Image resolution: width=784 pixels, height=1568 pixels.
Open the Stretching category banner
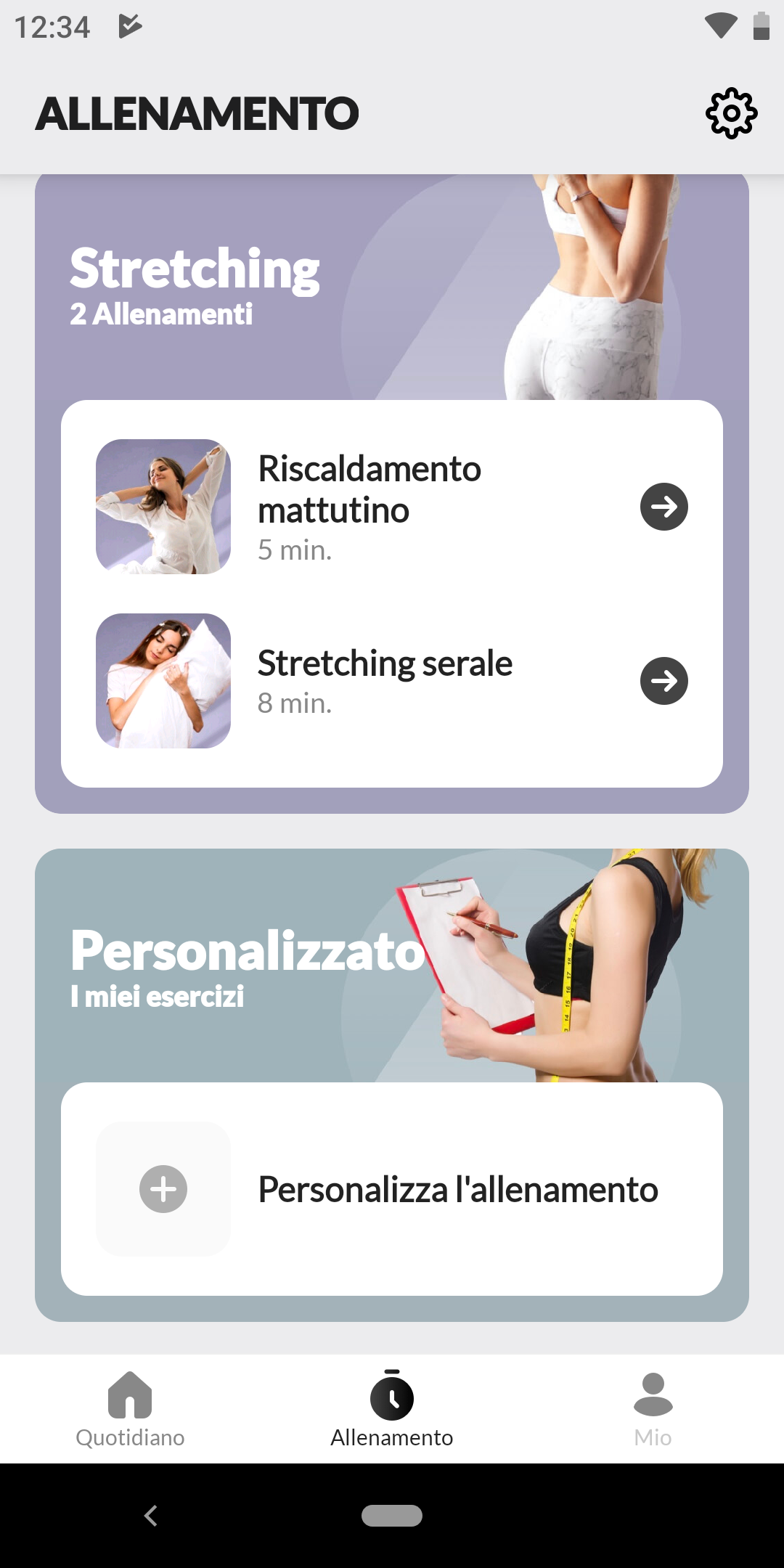tap(392, 287)
